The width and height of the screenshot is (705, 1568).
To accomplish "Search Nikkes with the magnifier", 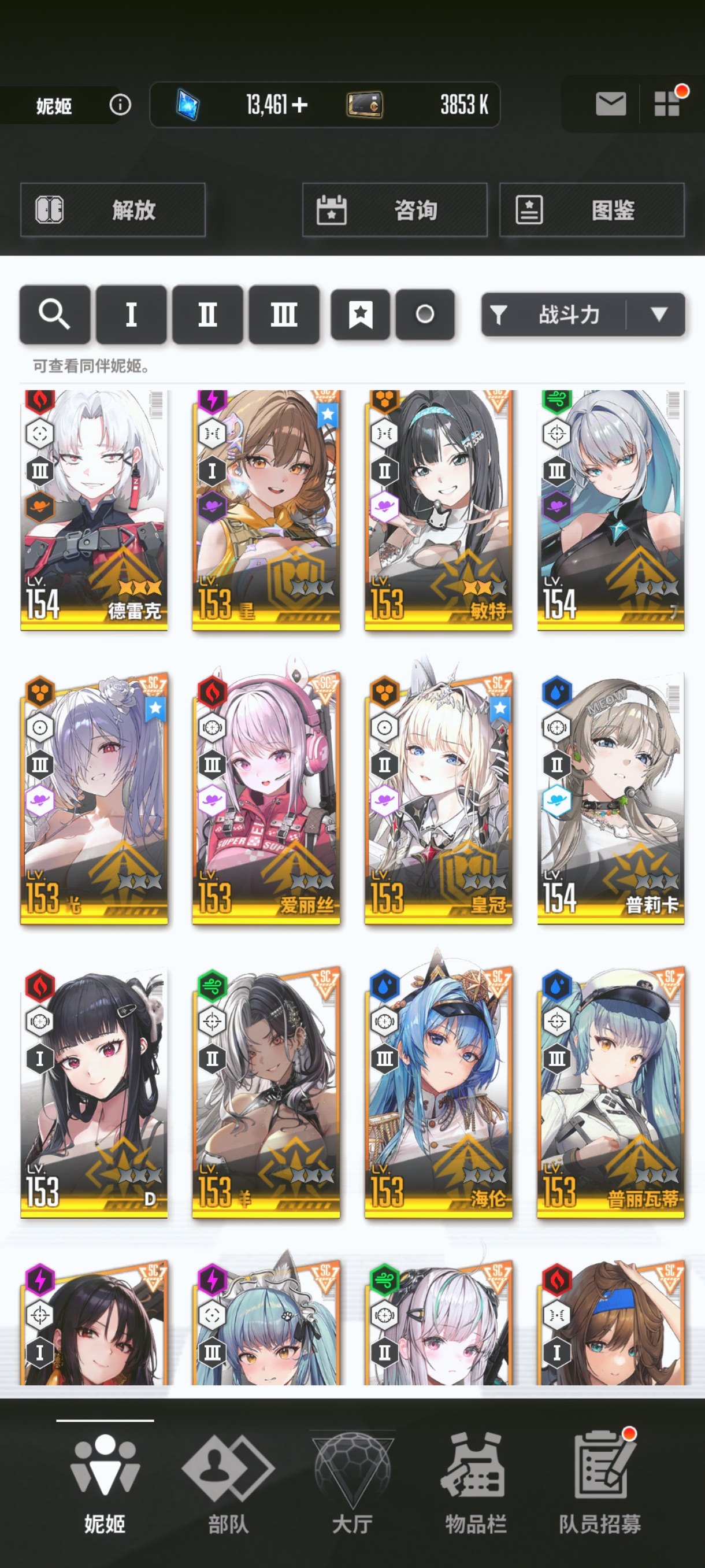I will [x=55, y=314].
